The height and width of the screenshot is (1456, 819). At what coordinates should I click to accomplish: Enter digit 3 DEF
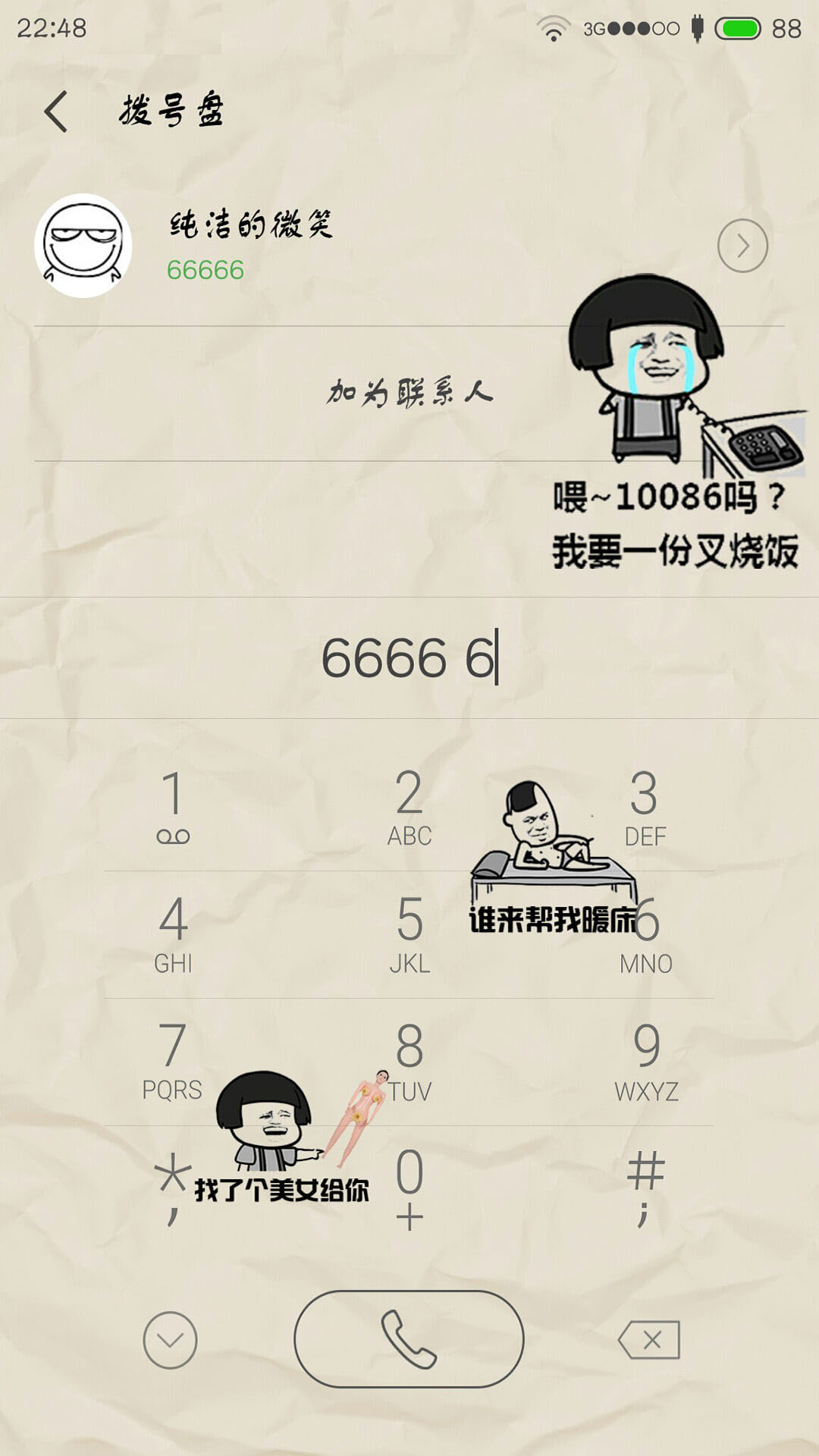point(645,807)
